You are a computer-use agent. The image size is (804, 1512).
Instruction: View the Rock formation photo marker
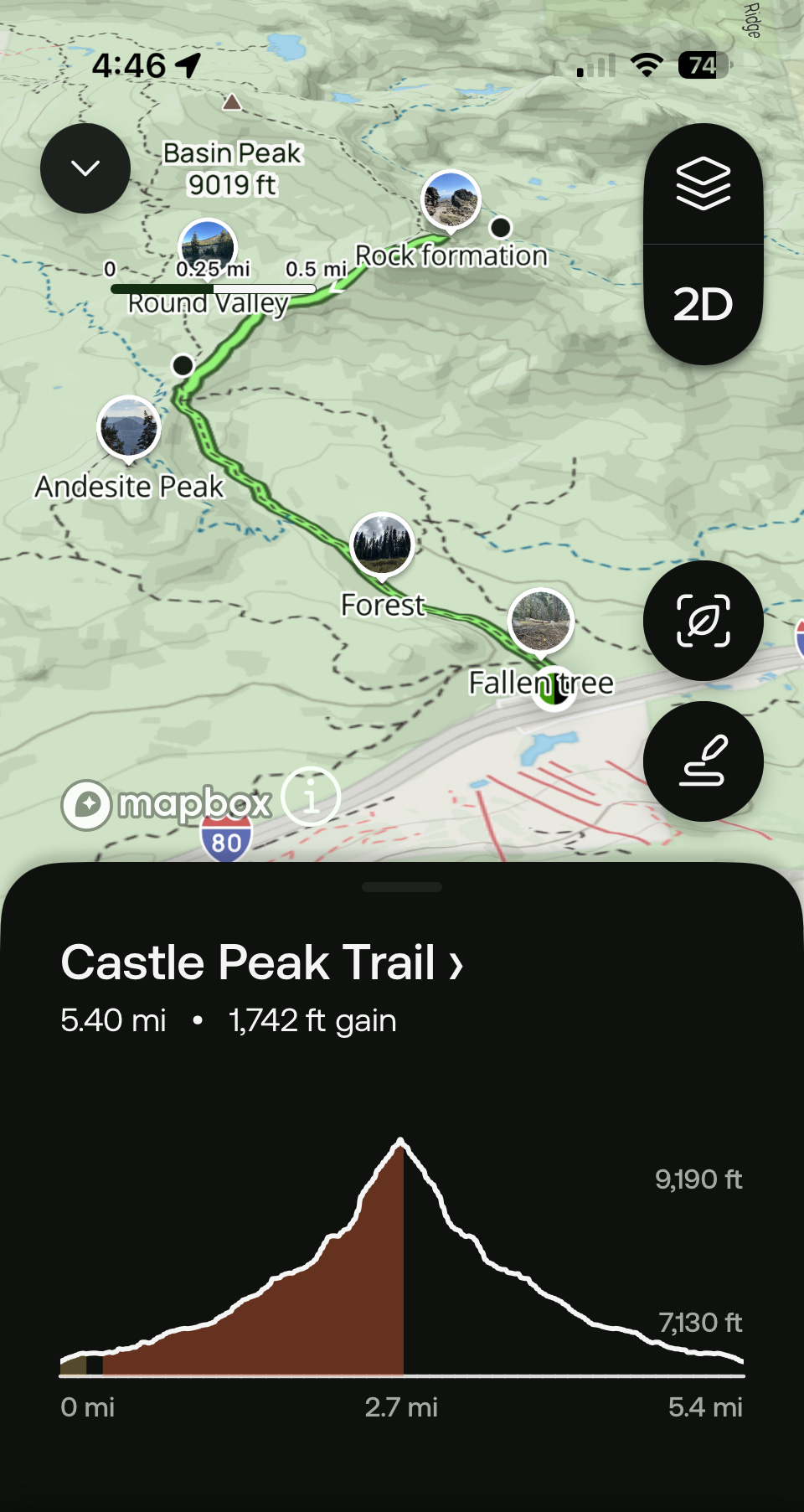point(451,200)
